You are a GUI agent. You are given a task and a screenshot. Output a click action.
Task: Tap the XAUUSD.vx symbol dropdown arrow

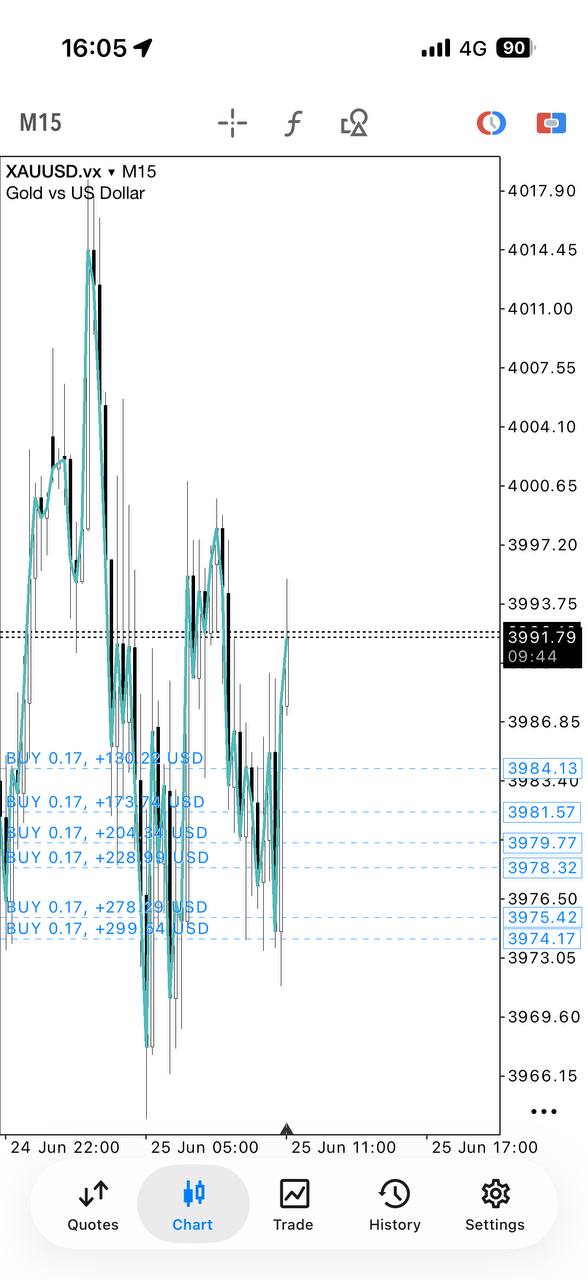click(111, 172)
